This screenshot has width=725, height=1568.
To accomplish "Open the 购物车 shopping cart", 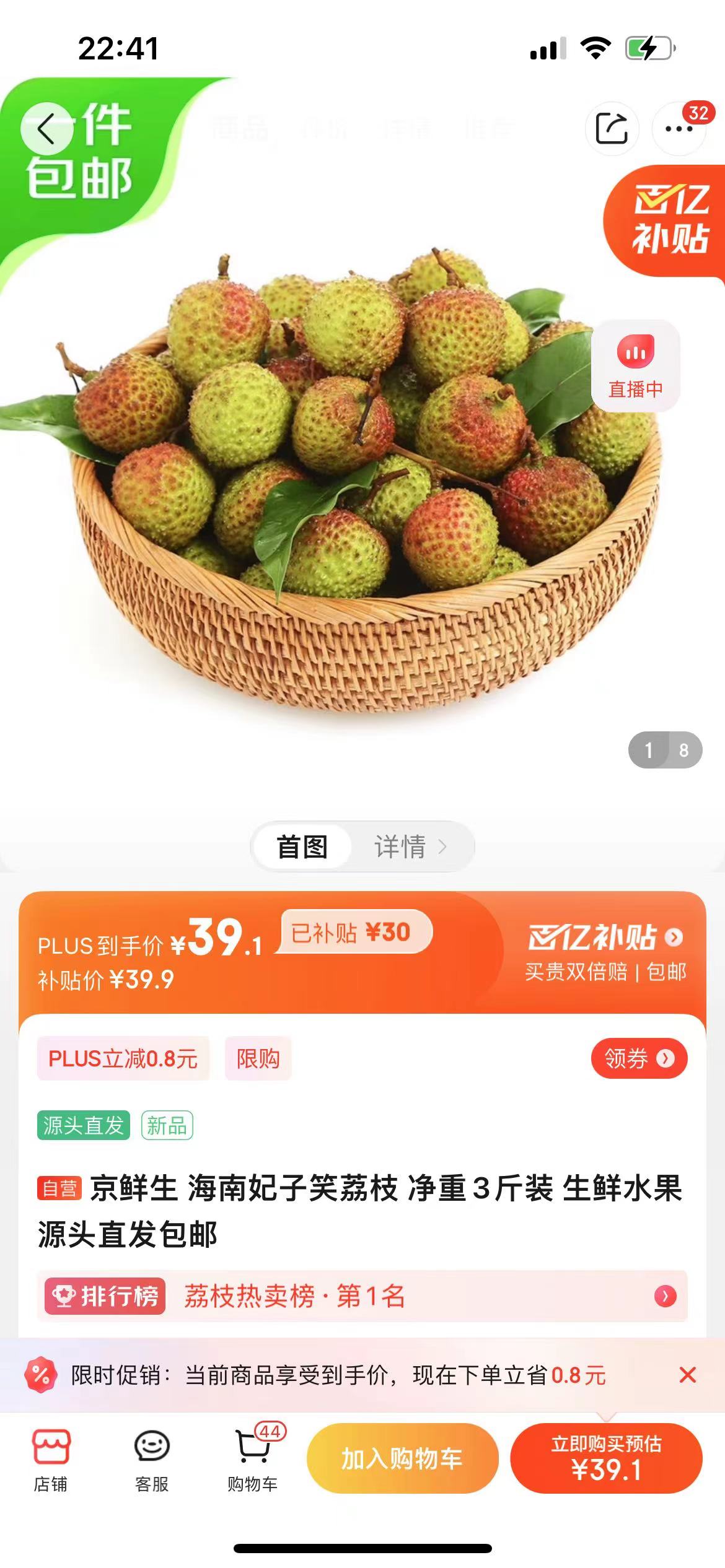I will [253, 1460].
